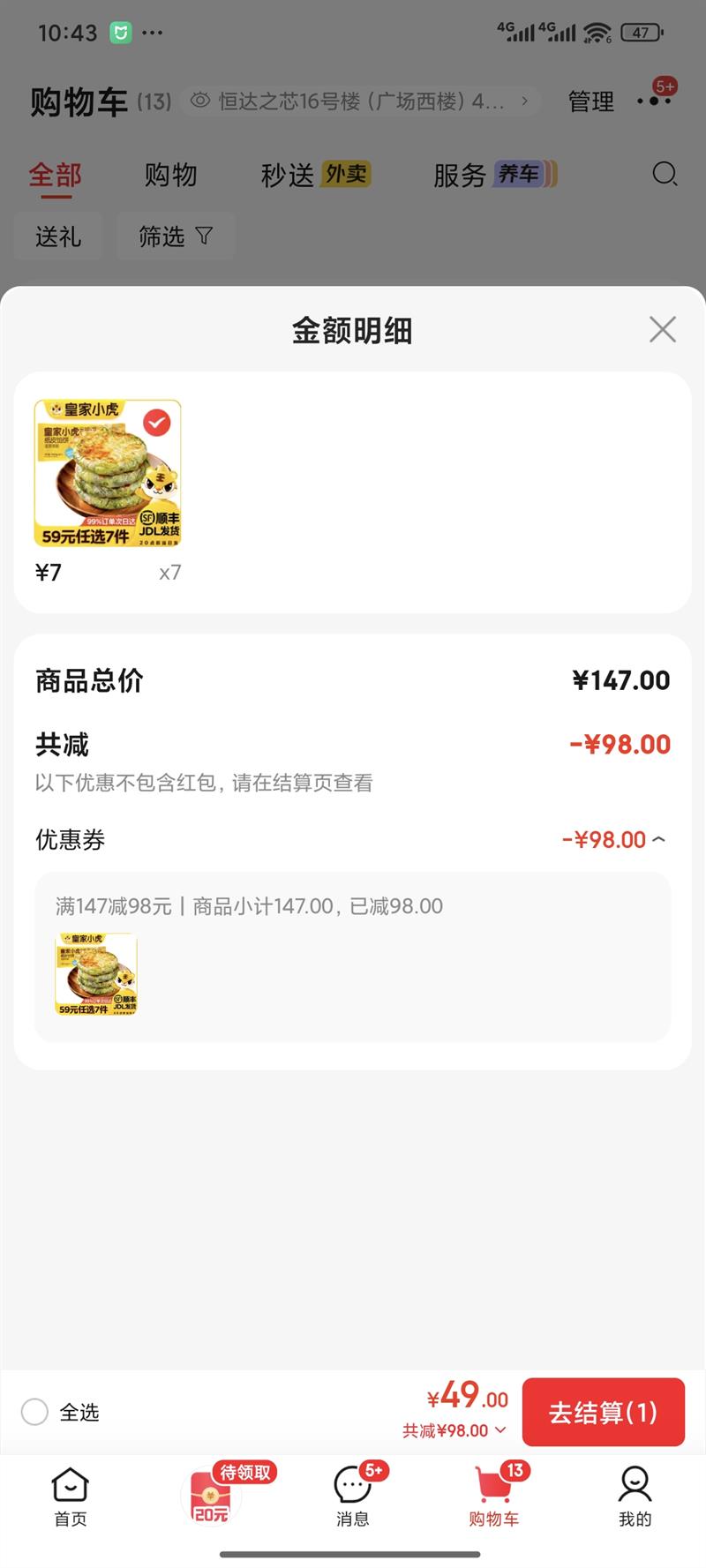Deselect the 皇家小虎 product checkmark
Viewport: 706px width, 1568px height.
pos(157,424)
